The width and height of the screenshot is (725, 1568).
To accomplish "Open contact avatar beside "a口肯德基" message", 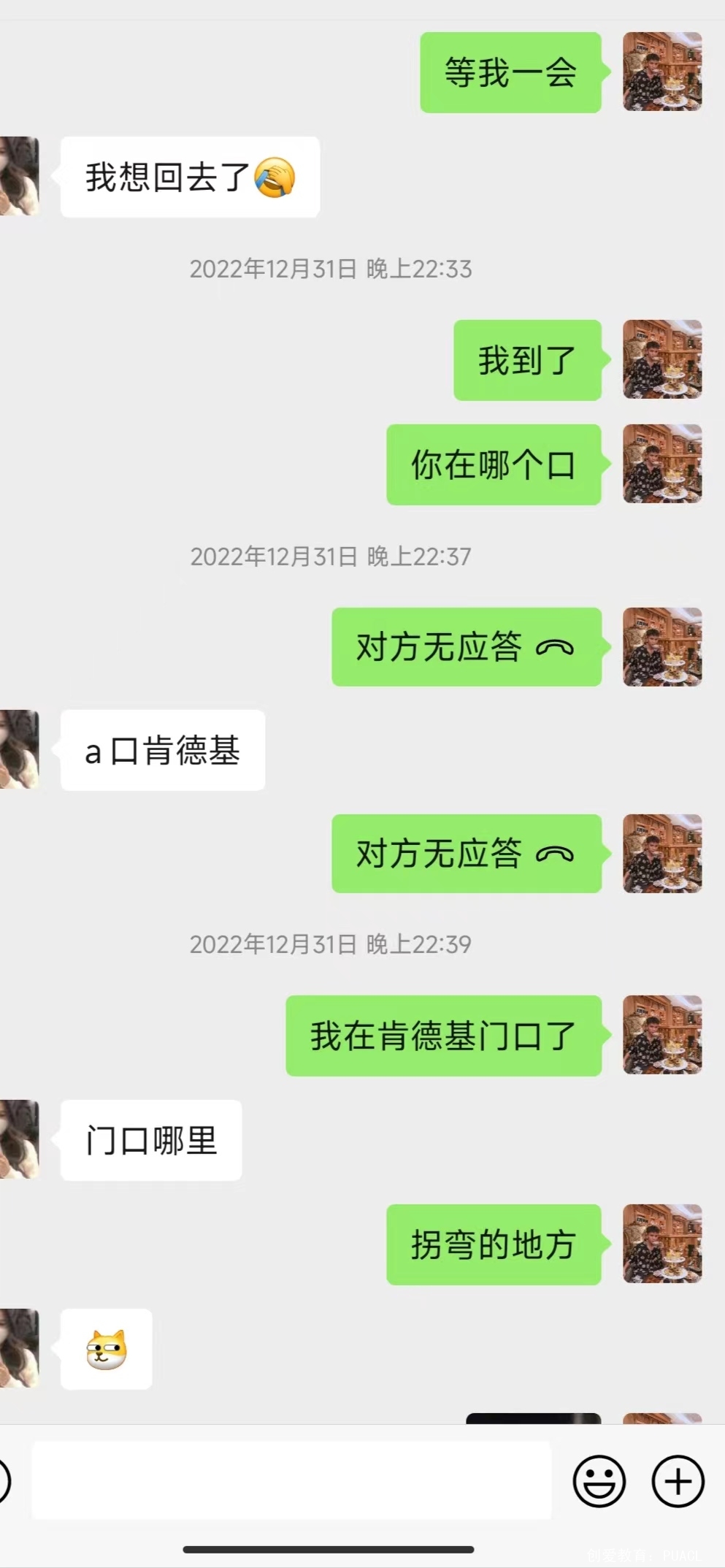I will (x=20, y=749).
